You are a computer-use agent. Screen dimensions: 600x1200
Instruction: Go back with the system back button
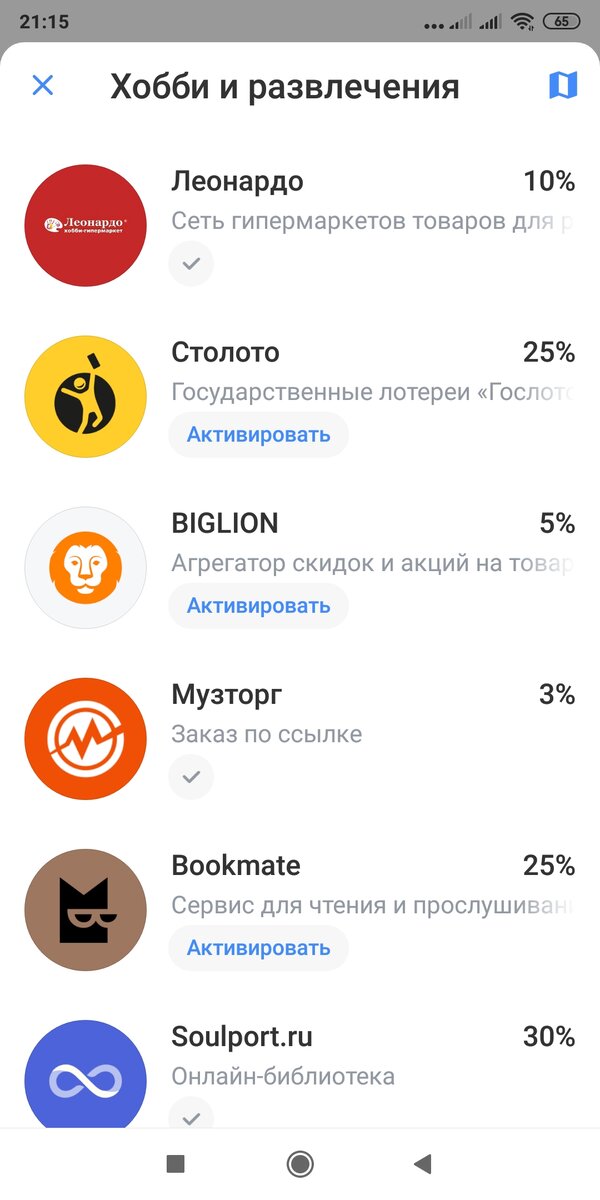[x=423, y=1163]
